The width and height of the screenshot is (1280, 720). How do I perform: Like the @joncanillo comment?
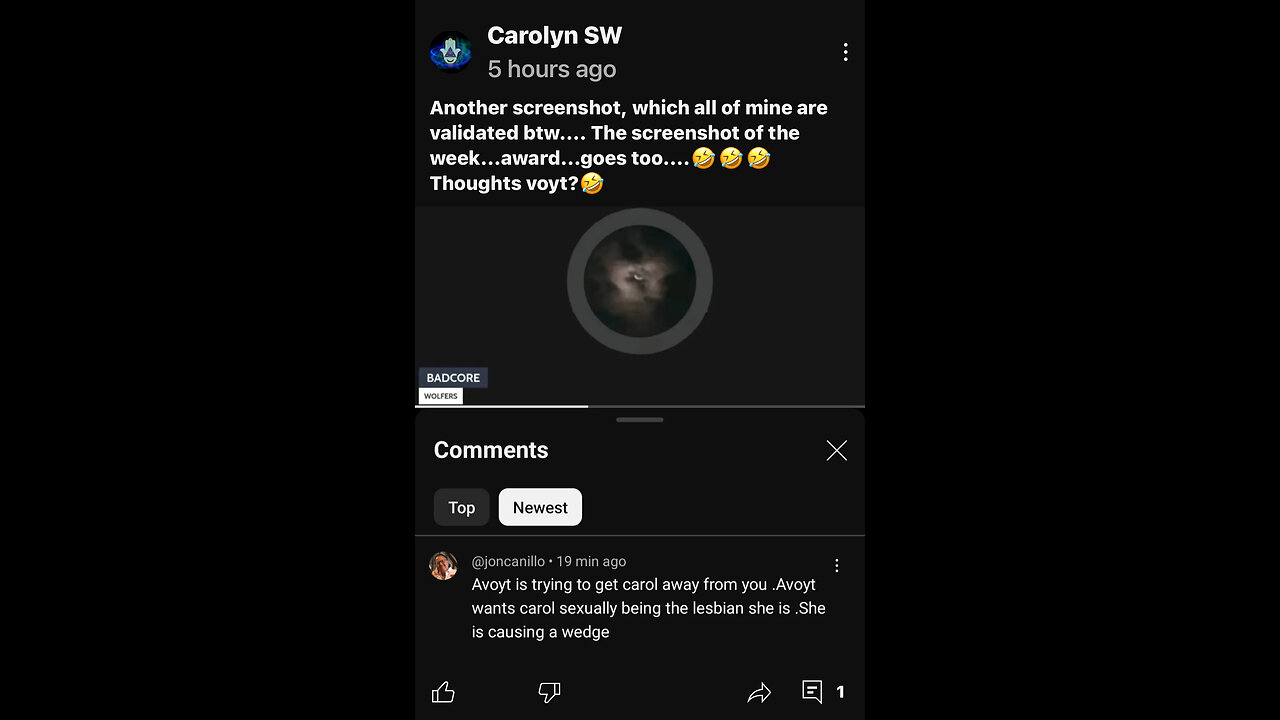tap(443, 692)
